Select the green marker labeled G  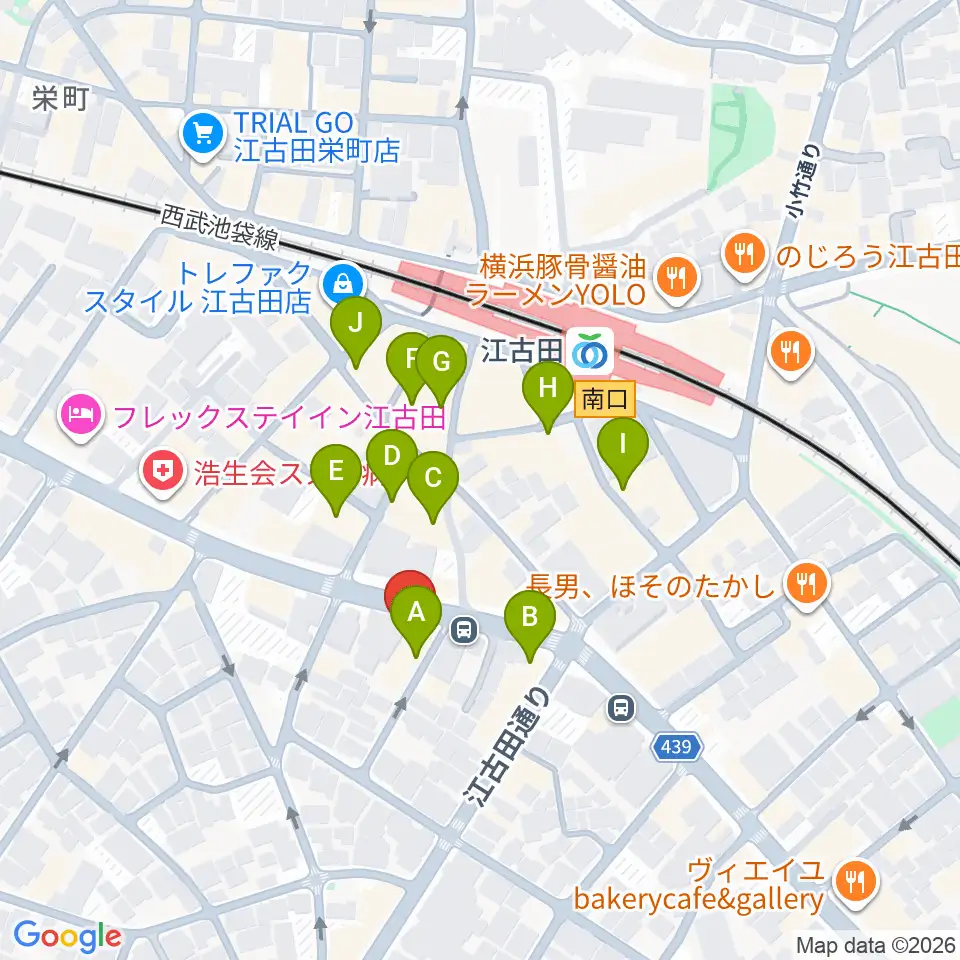(441, 366)
